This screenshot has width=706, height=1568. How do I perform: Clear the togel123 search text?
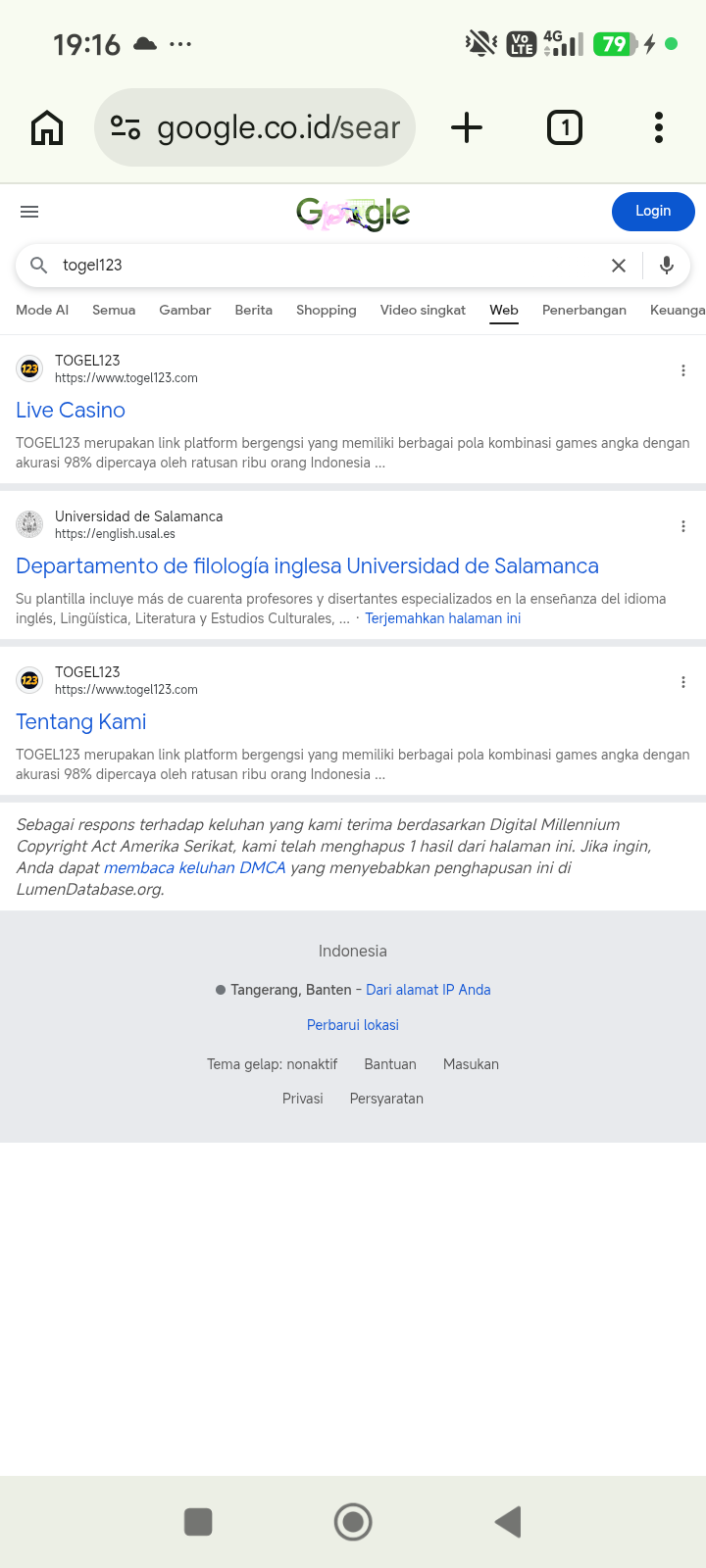tap(619, 266)
